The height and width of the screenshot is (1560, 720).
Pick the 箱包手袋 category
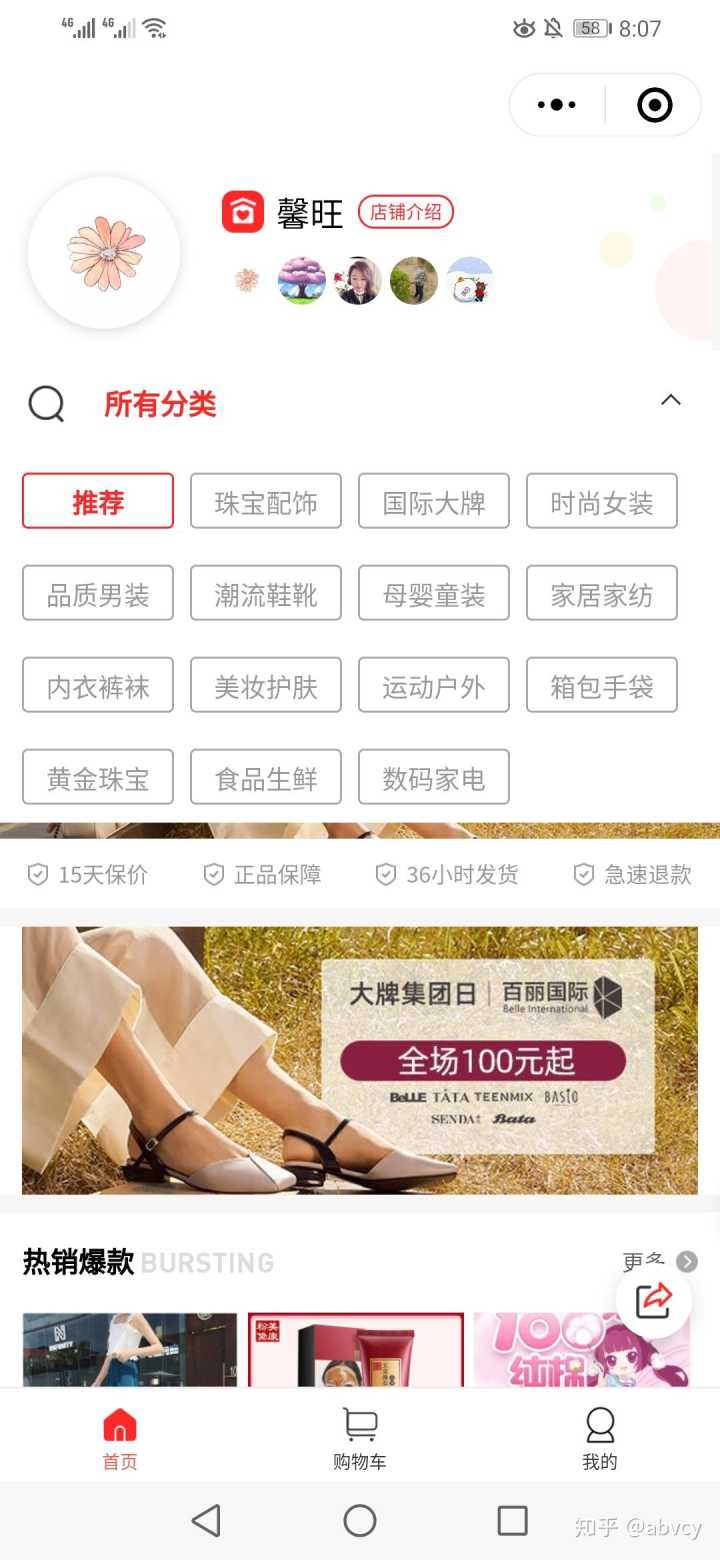(x=602, y=685)
